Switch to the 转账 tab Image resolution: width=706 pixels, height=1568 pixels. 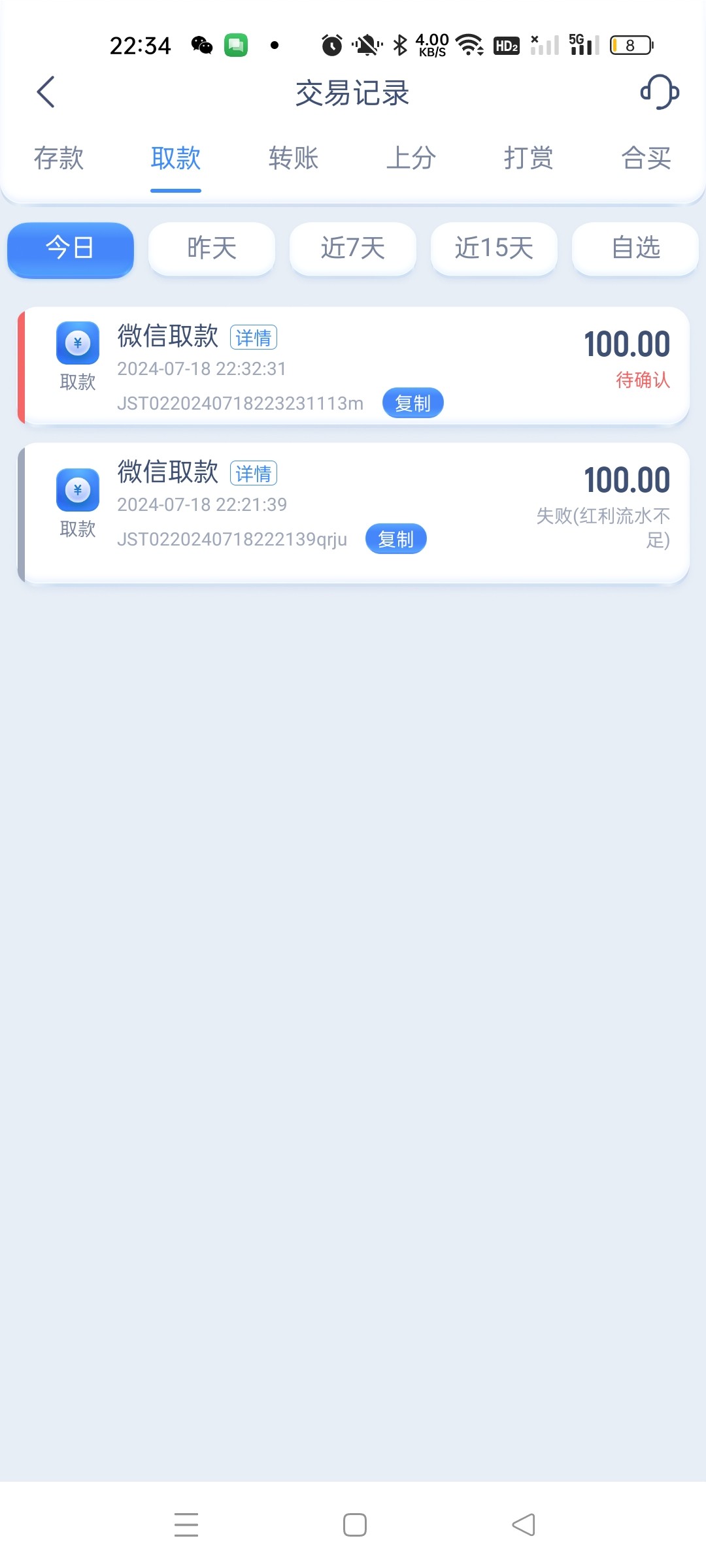[x=294, y=158]
